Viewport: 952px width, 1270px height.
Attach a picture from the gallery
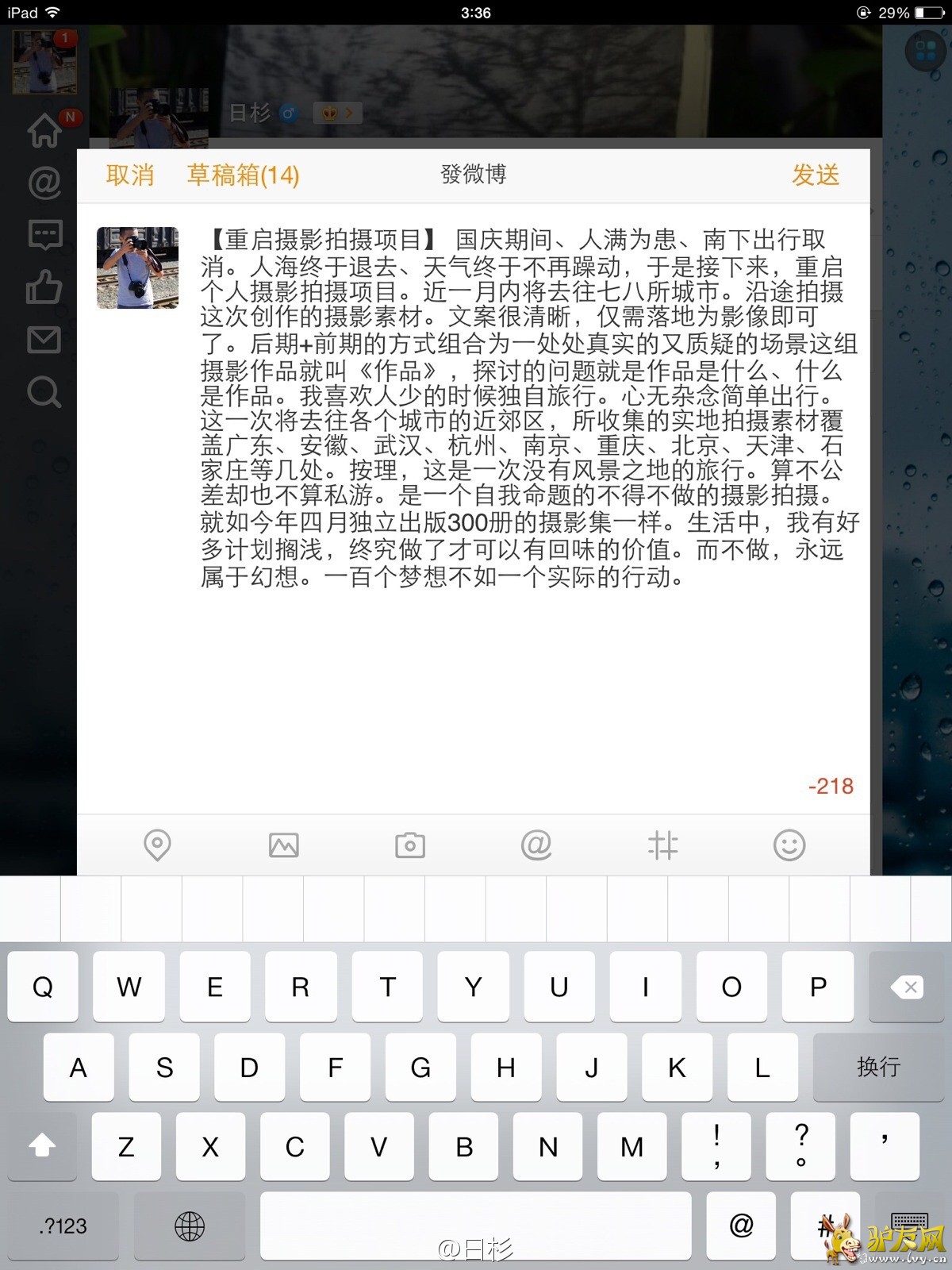[283, 845]
